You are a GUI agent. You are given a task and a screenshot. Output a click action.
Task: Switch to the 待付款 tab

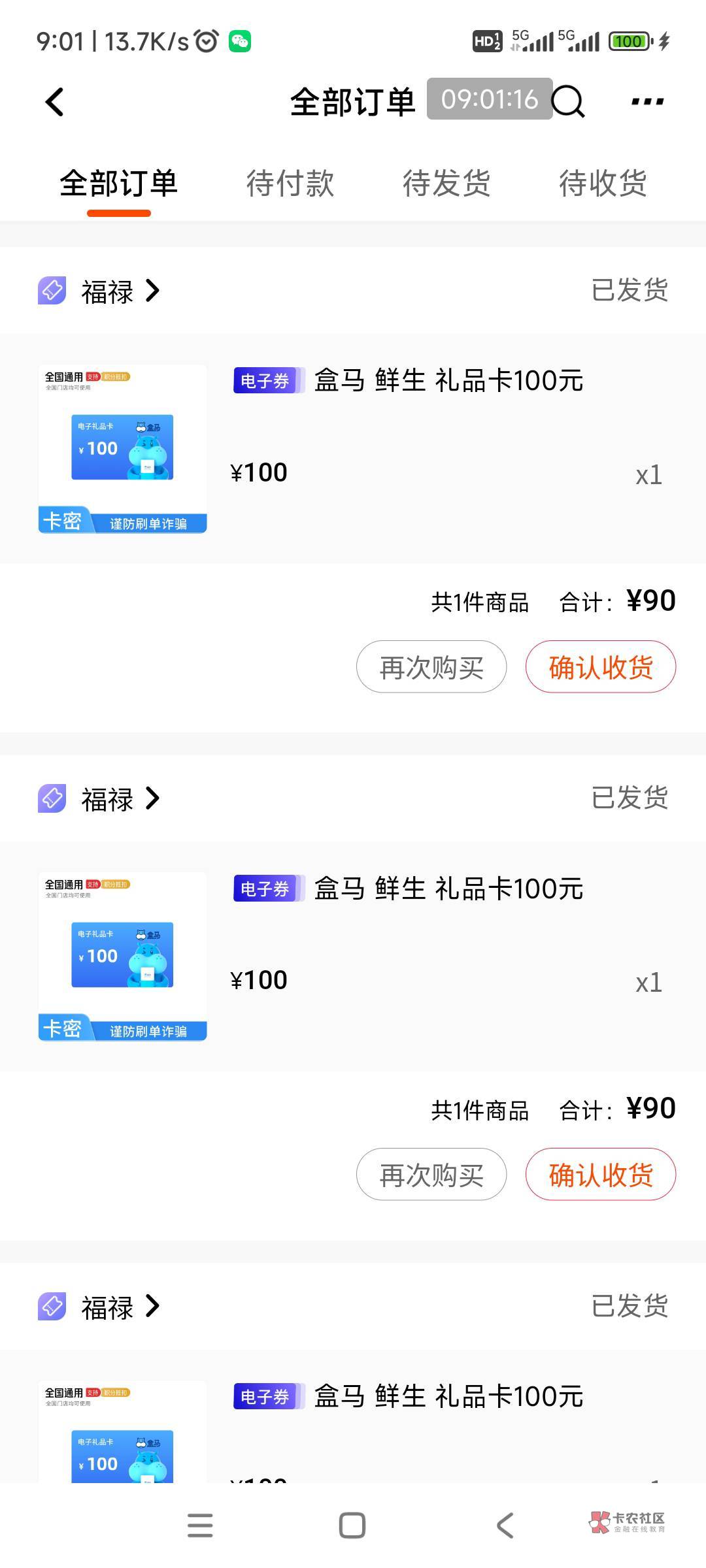290,184
